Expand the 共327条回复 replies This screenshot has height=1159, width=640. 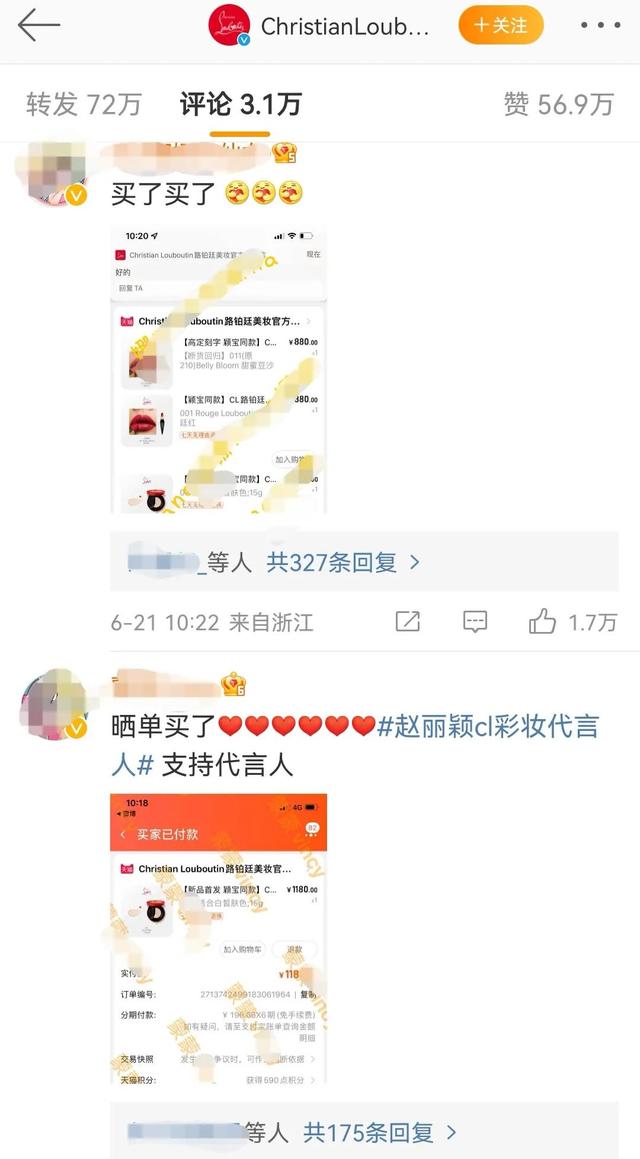pyautogui.click(x=342, y=562)
